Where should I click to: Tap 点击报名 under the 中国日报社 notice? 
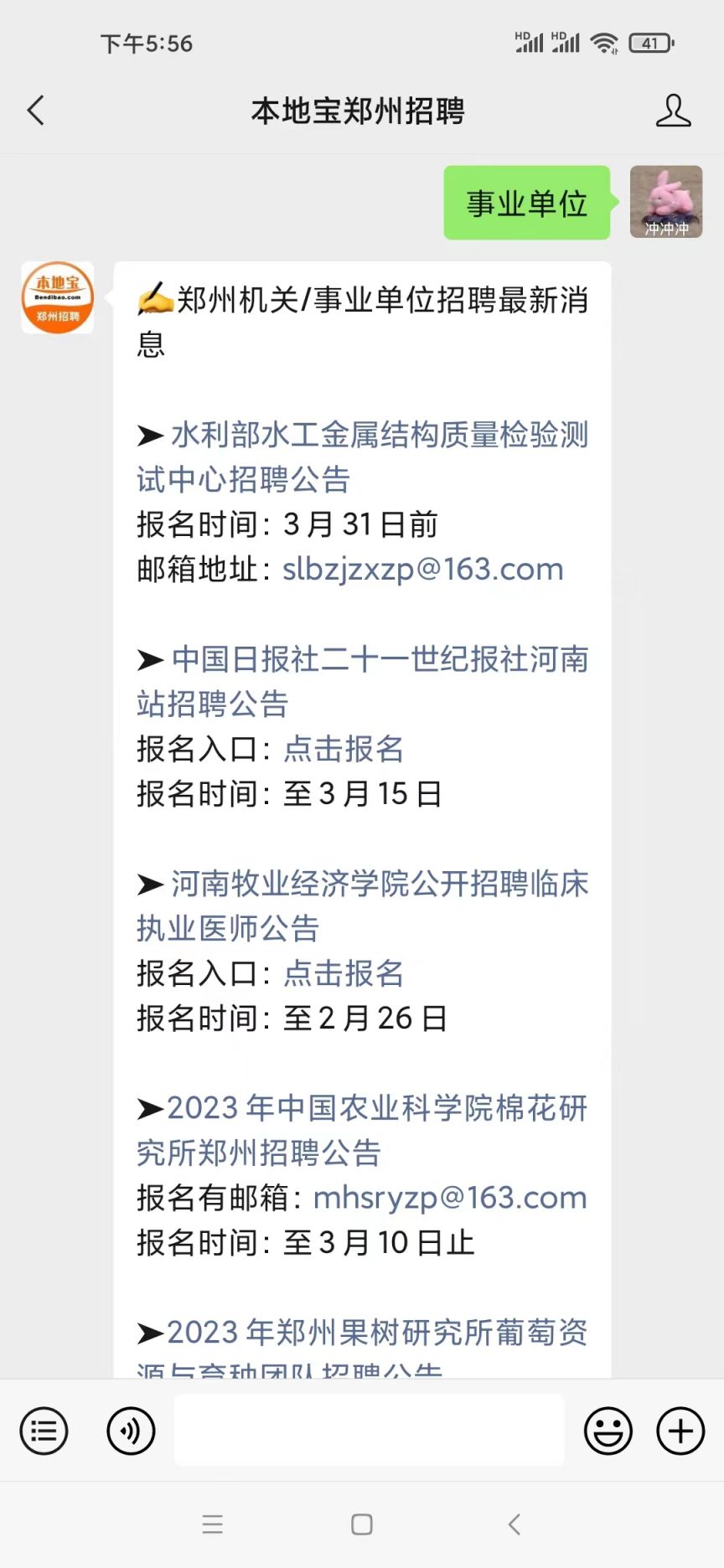344,749
